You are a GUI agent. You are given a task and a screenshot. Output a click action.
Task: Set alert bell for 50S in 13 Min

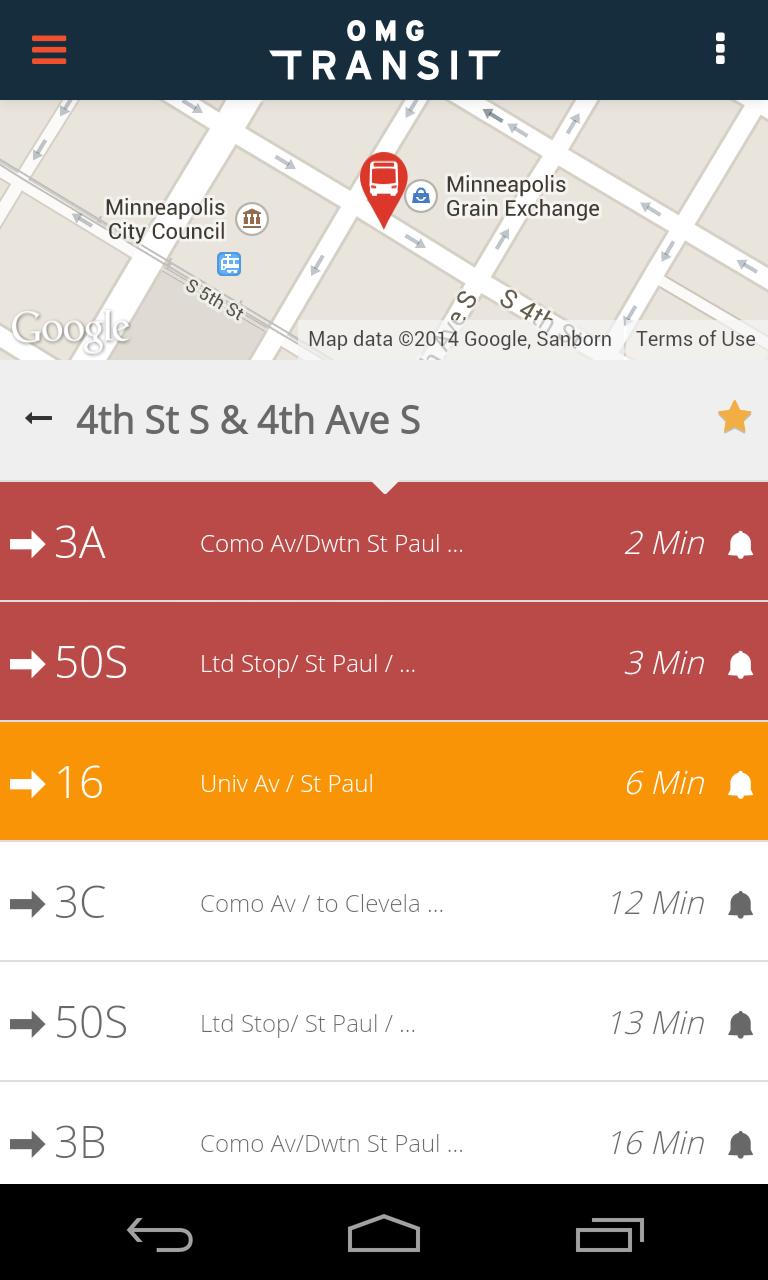[x=740, y=1025]
